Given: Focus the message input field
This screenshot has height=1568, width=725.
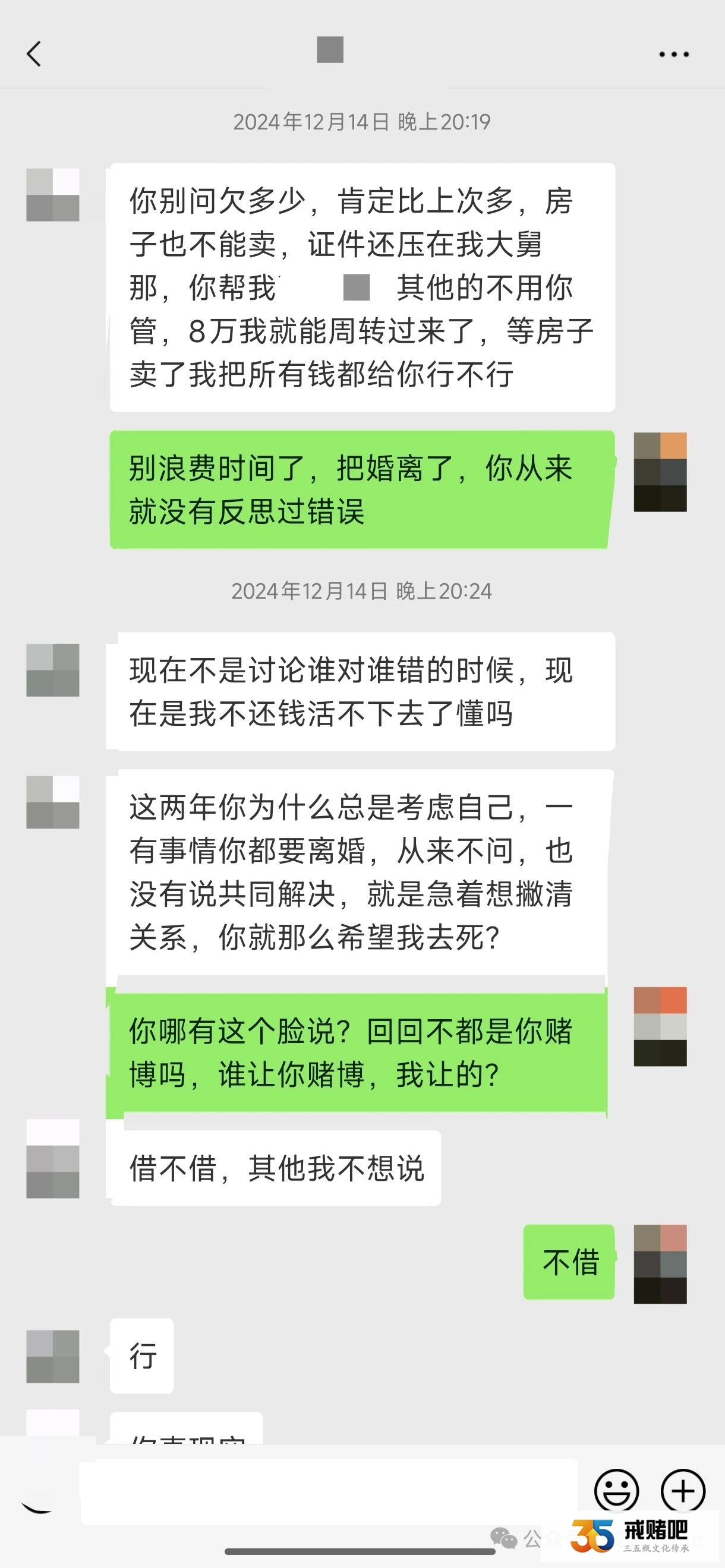Looking at the screenshot, I should [329, 1491].
